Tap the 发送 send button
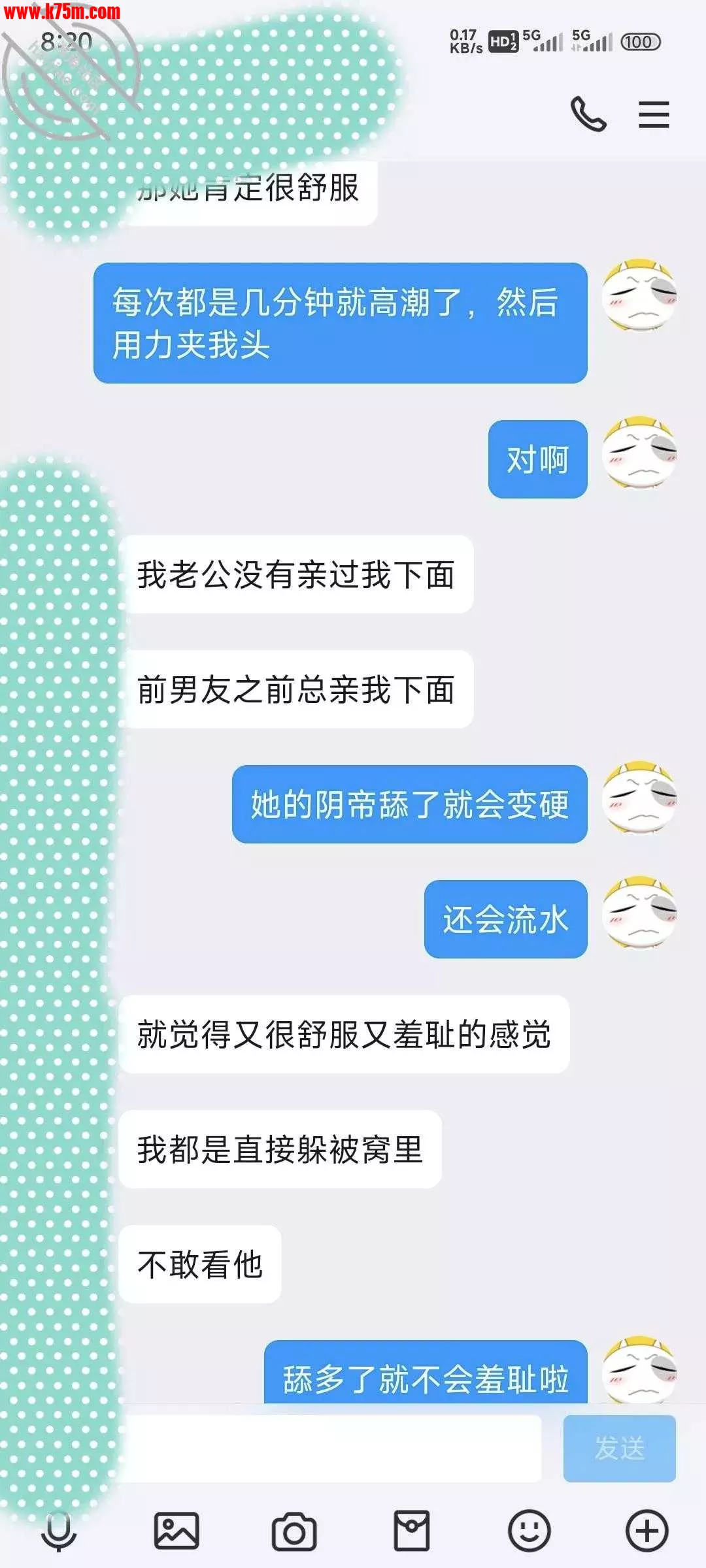706x1568 pixels. tap(619, 1448)
